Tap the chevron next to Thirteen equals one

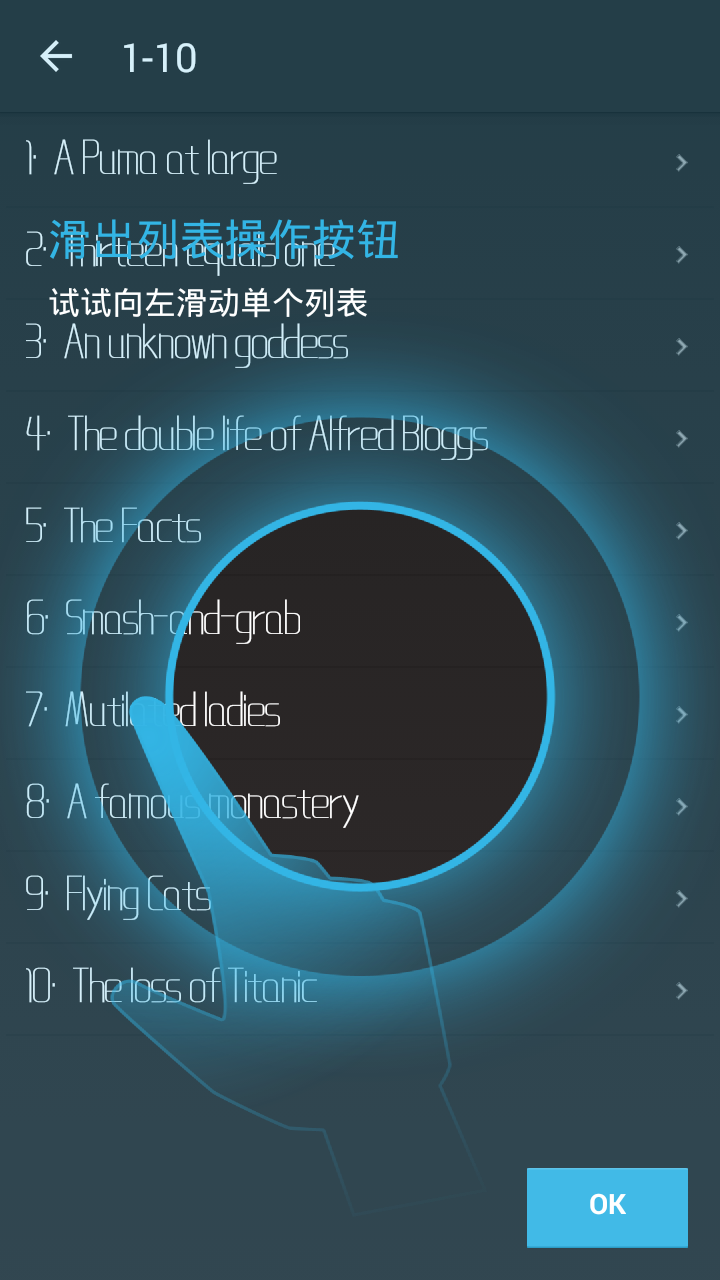pyautogui.click(x=681, y=255)
